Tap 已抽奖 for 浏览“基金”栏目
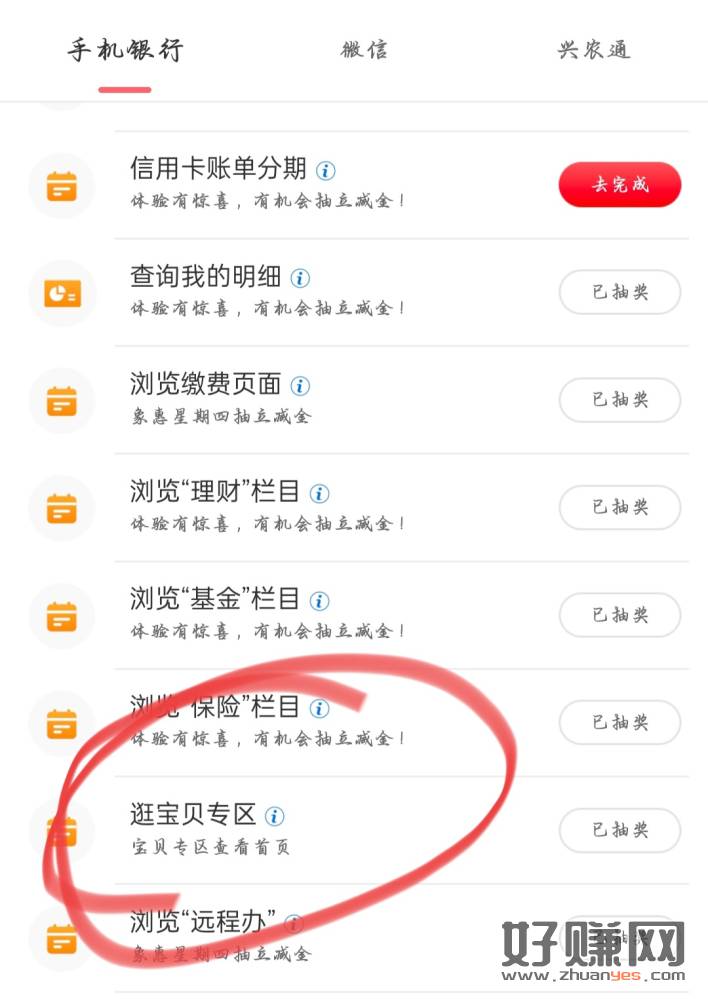Viewport: 708px width, 999px height. (x=619, y=615)
